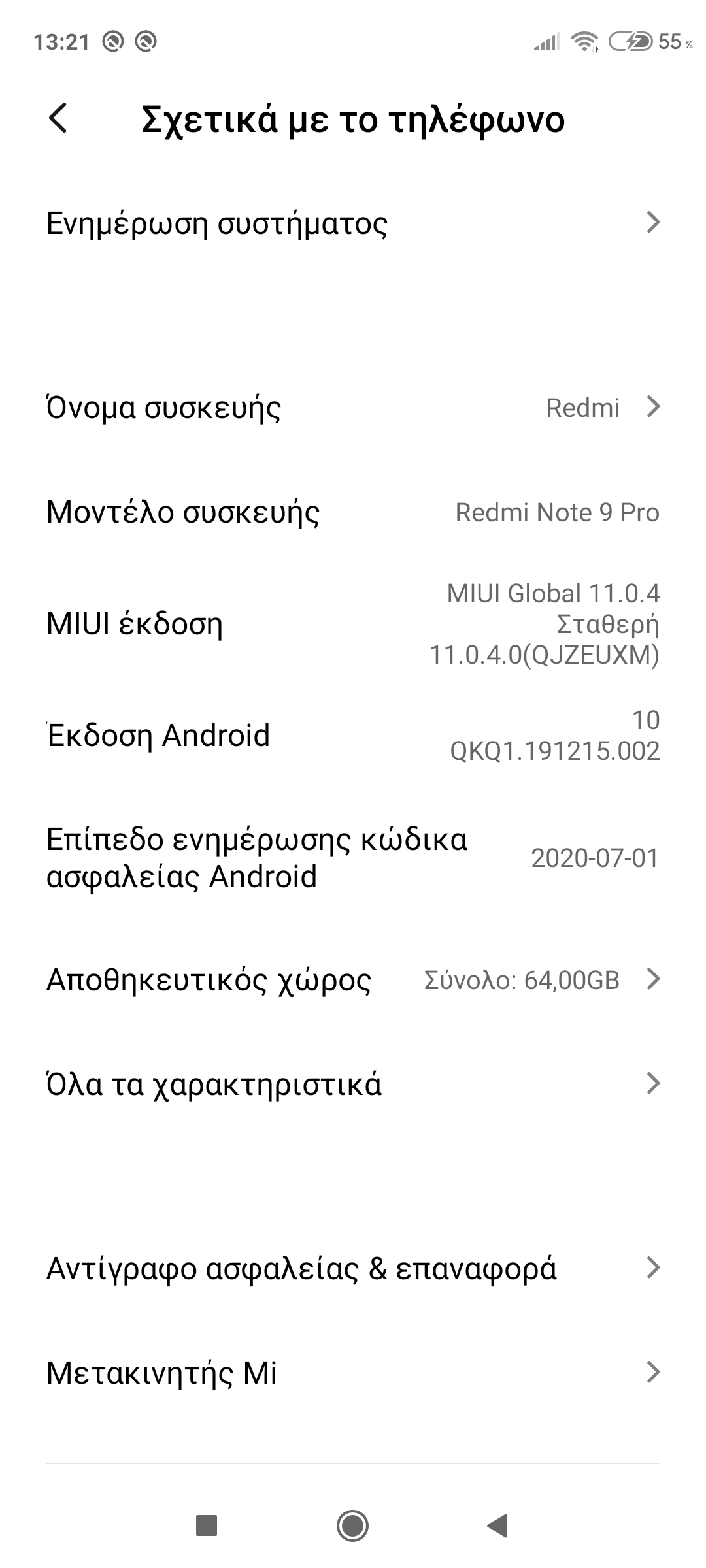
Task: Open Μετακινητής Mi
Action: tap(353, 1373)
